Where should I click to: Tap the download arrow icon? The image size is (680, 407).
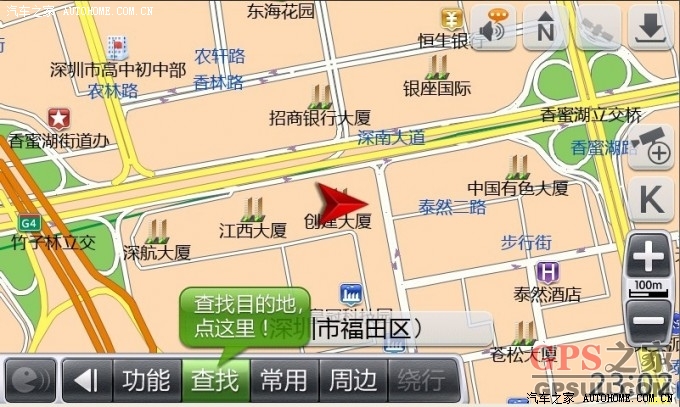click(x=650, y=29)
